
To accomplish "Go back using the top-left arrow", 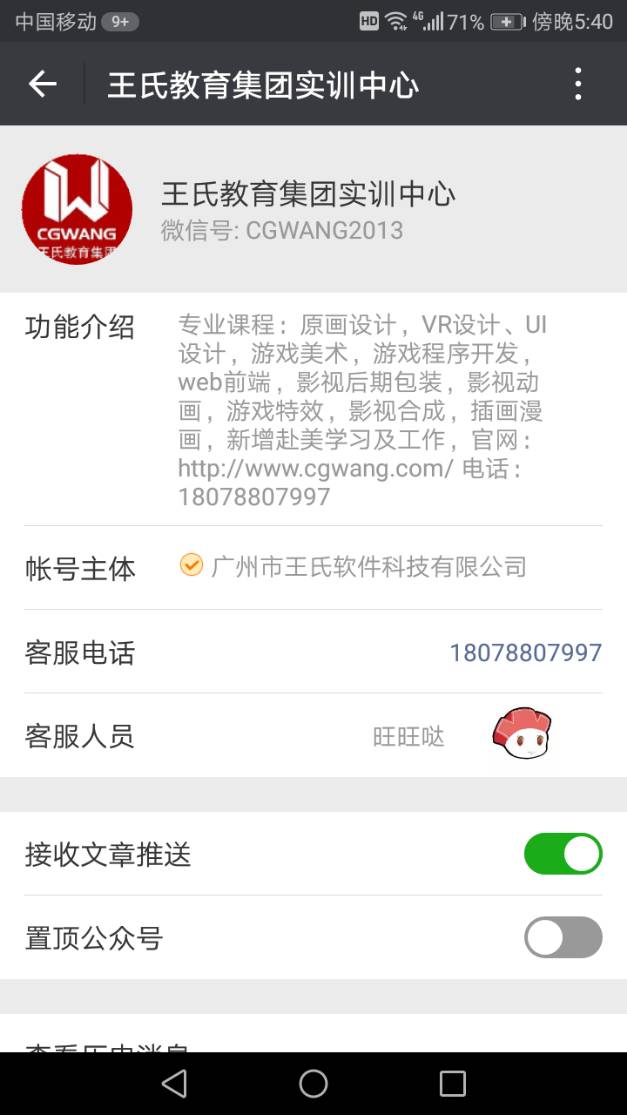I will (42, 85).
